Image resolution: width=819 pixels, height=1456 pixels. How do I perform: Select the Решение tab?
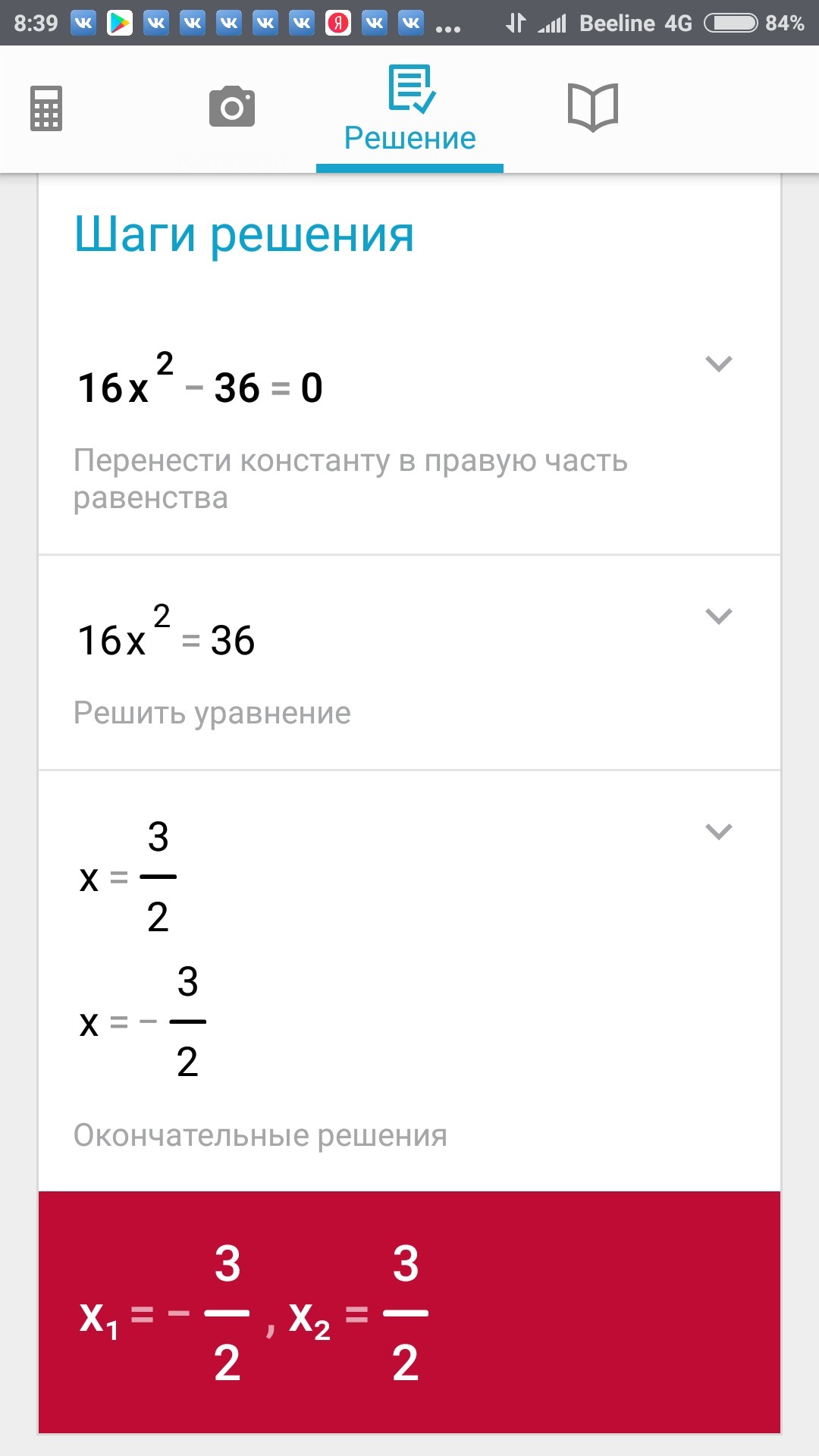pyautogui.click(x=410, y=110)
